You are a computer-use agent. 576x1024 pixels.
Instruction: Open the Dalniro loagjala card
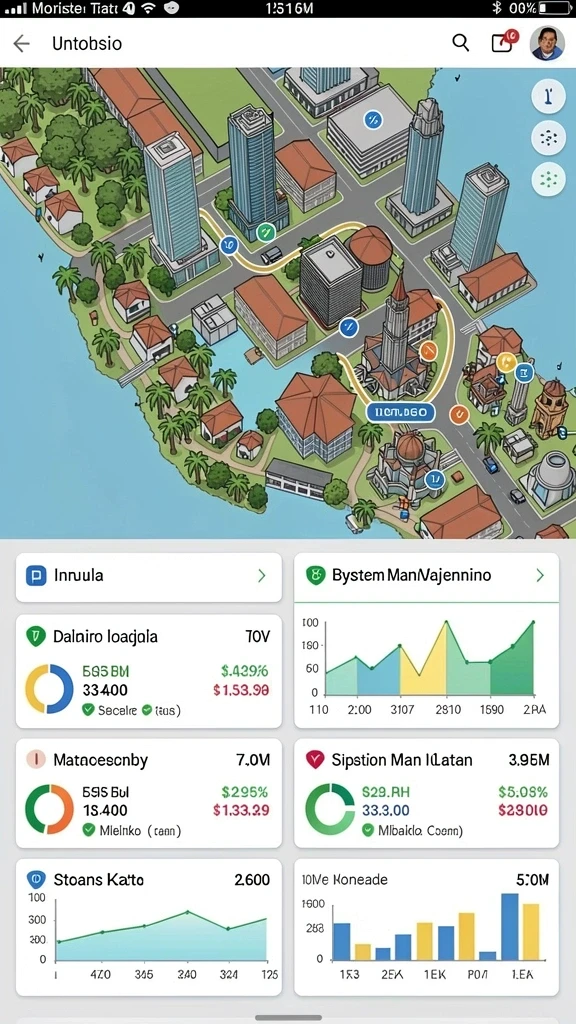click(x=149, y=671)
